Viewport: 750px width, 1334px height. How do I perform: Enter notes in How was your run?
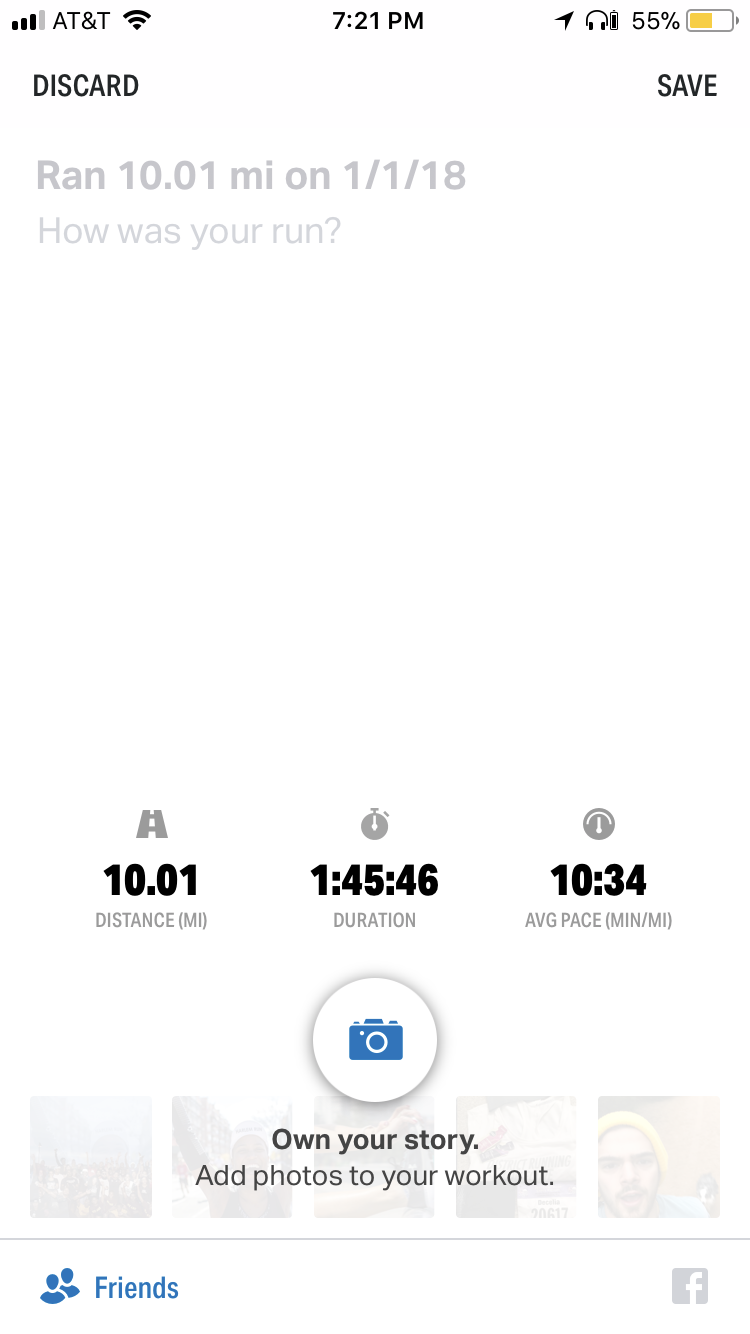pyautogui.click(x=190, y=232)
